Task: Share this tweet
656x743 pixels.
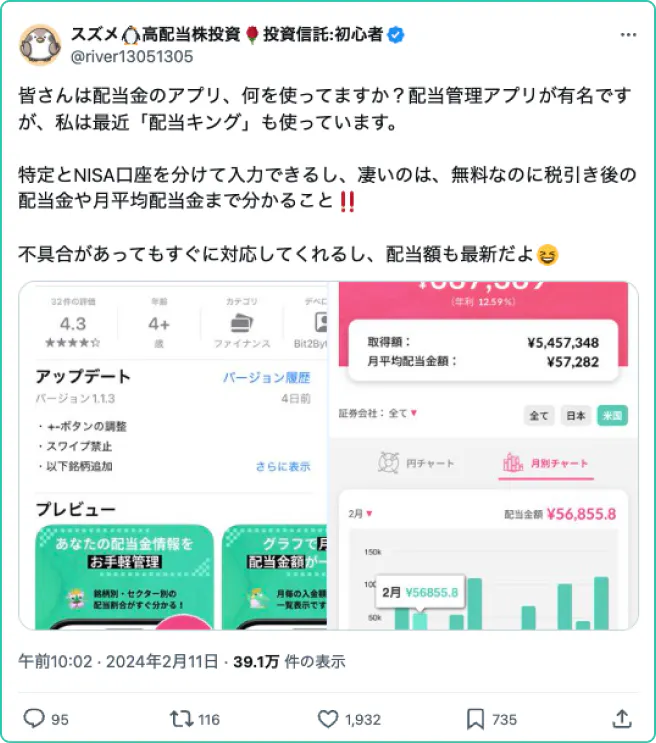Action: click(x=621, y=718)
